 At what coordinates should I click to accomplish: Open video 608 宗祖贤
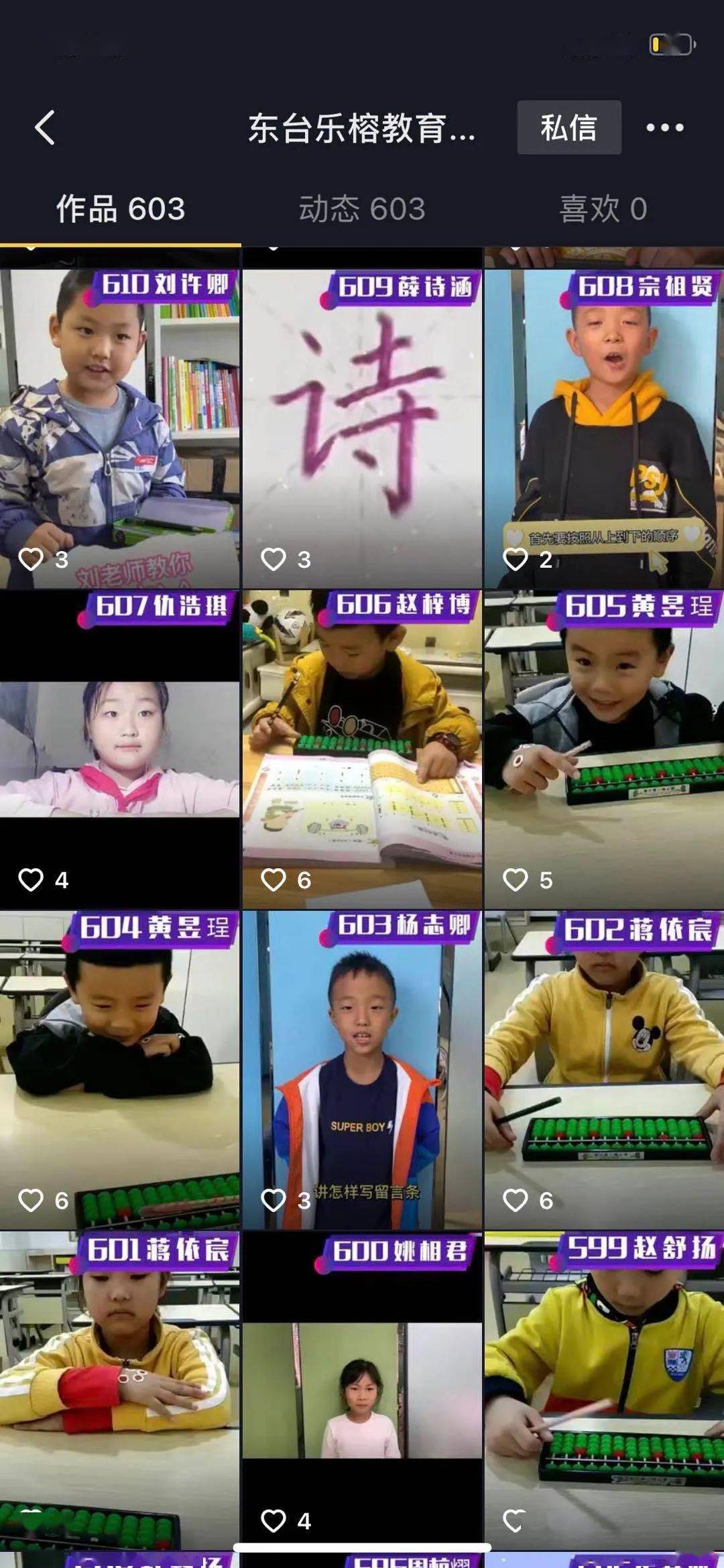pos(603,429)
